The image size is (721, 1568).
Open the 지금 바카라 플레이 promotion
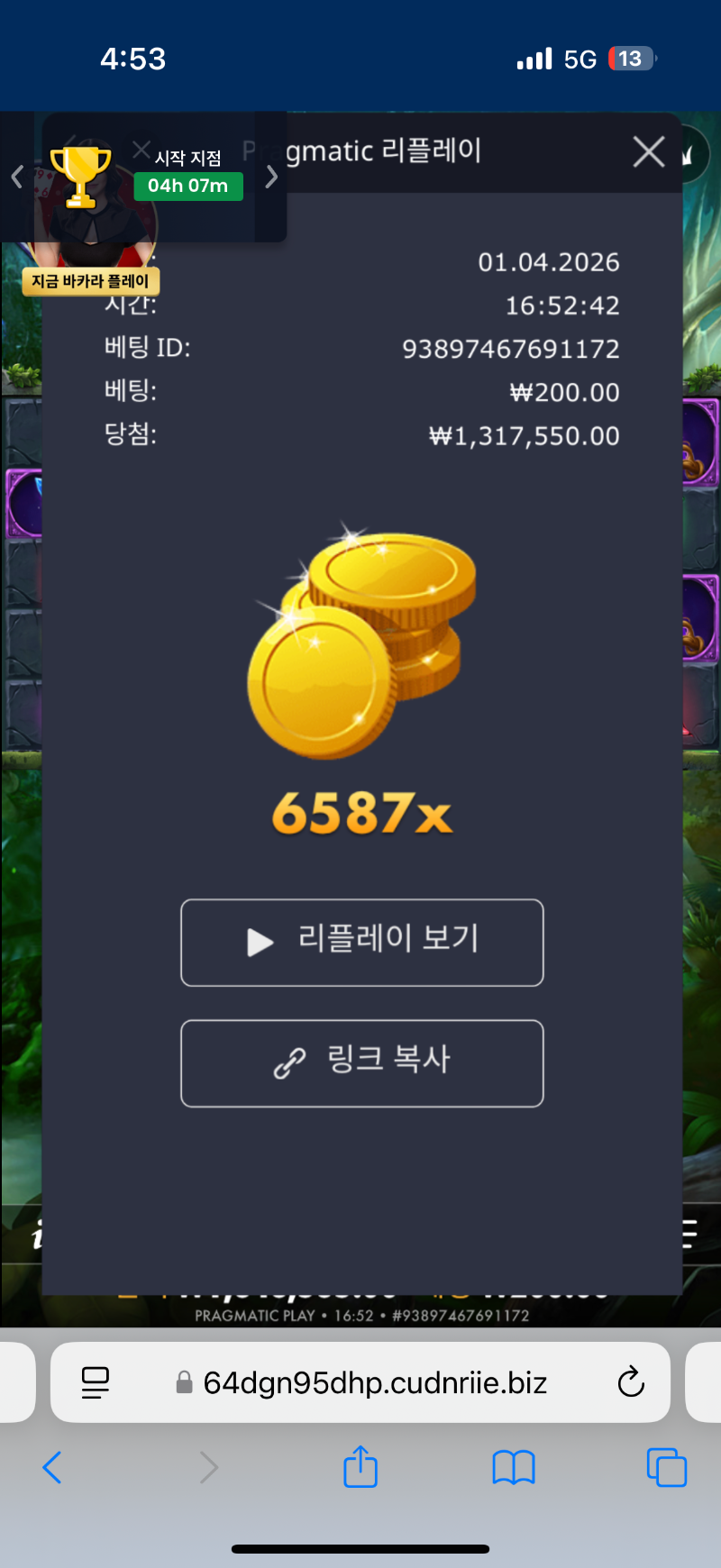(90, 281)
